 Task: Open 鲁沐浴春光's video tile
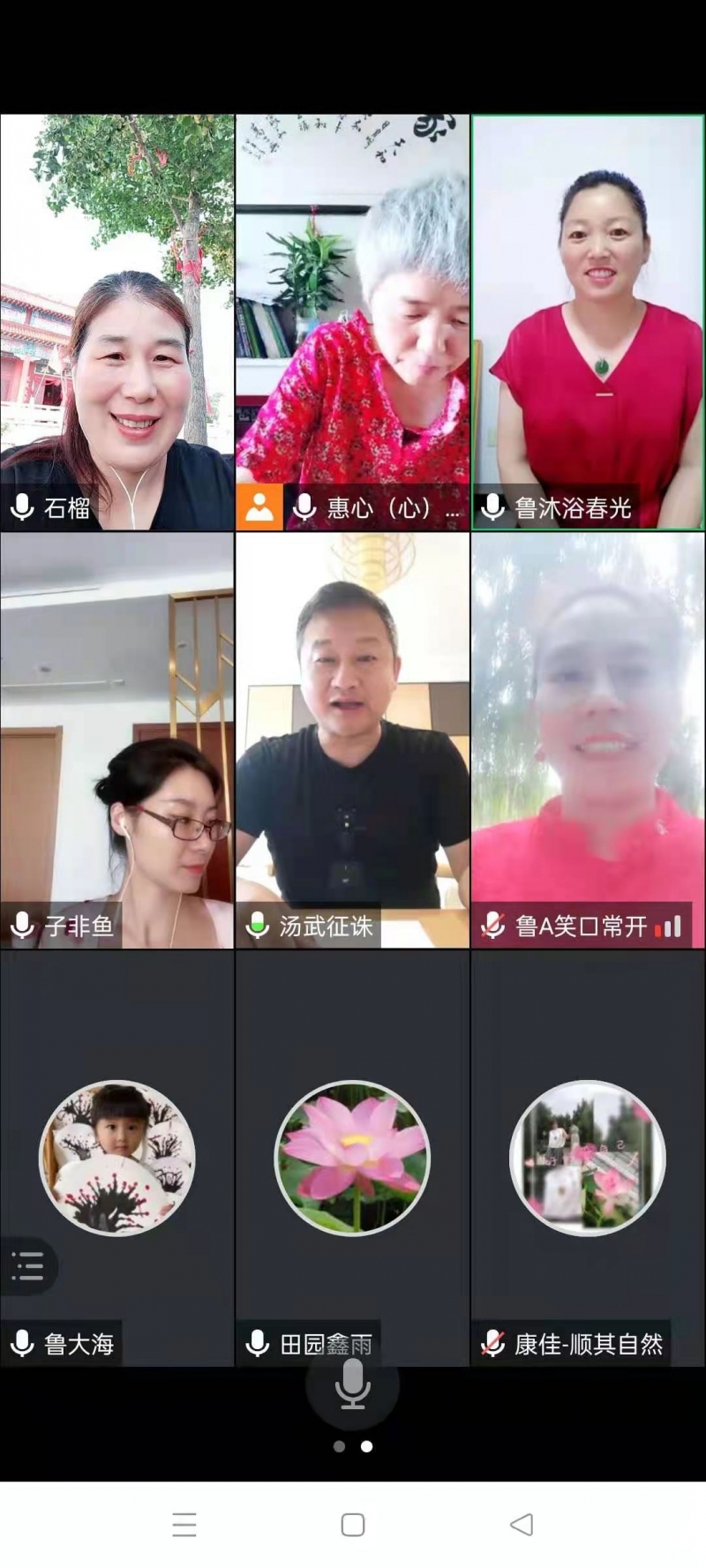[x=588, y=322]
